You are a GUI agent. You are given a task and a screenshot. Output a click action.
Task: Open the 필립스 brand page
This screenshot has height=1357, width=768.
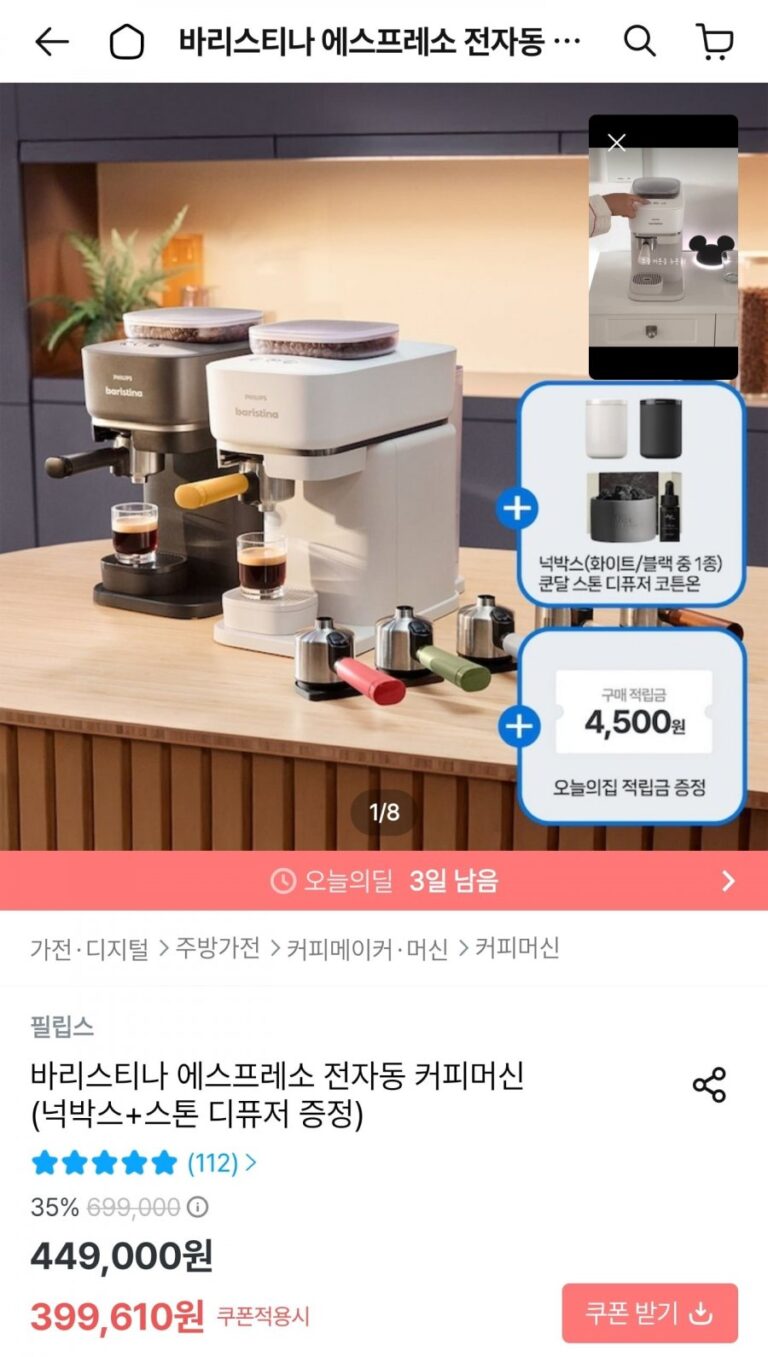pos(62,1027)
